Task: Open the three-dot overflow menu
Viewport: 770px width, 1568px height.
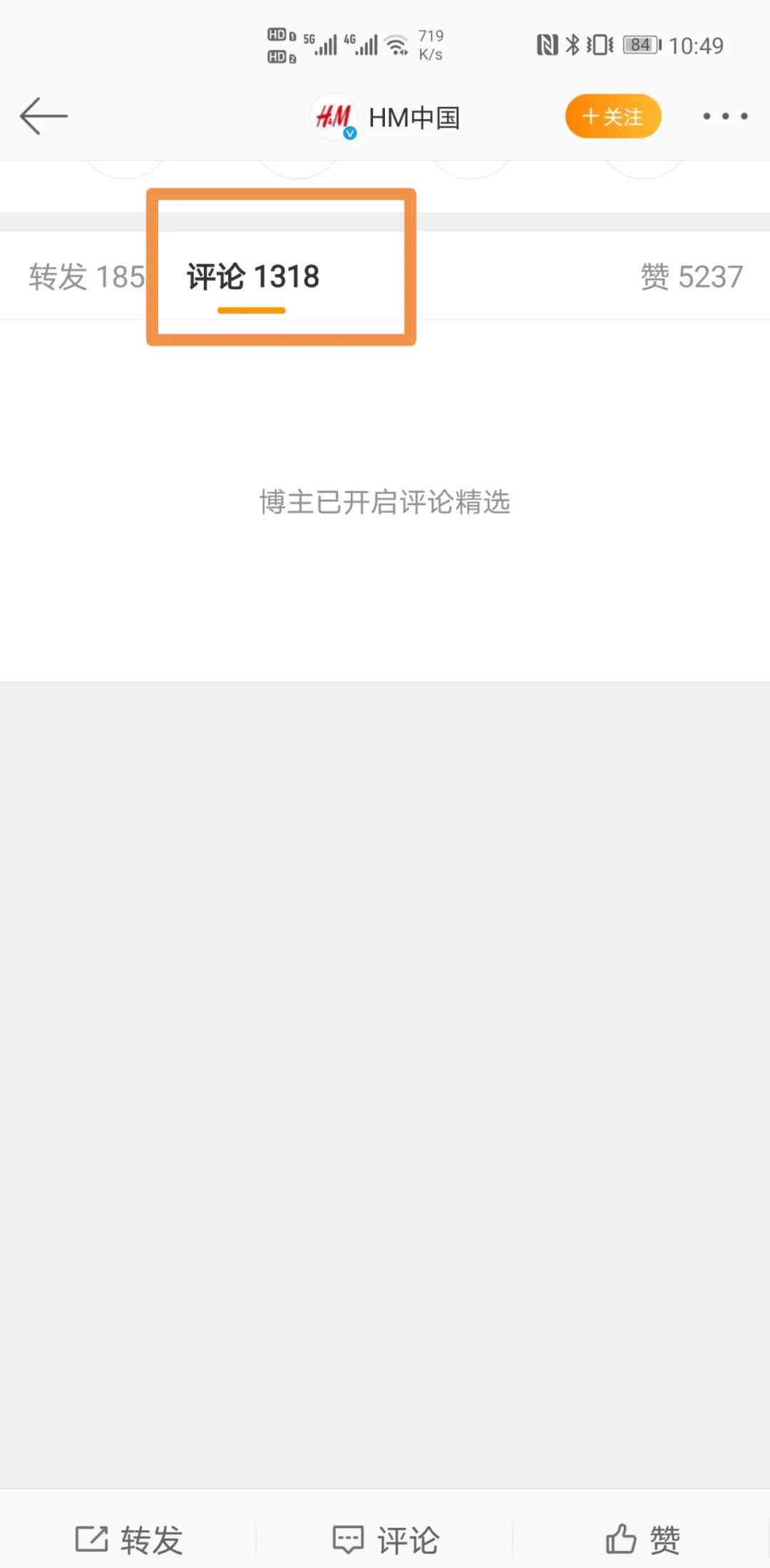Action: point(724,116)
